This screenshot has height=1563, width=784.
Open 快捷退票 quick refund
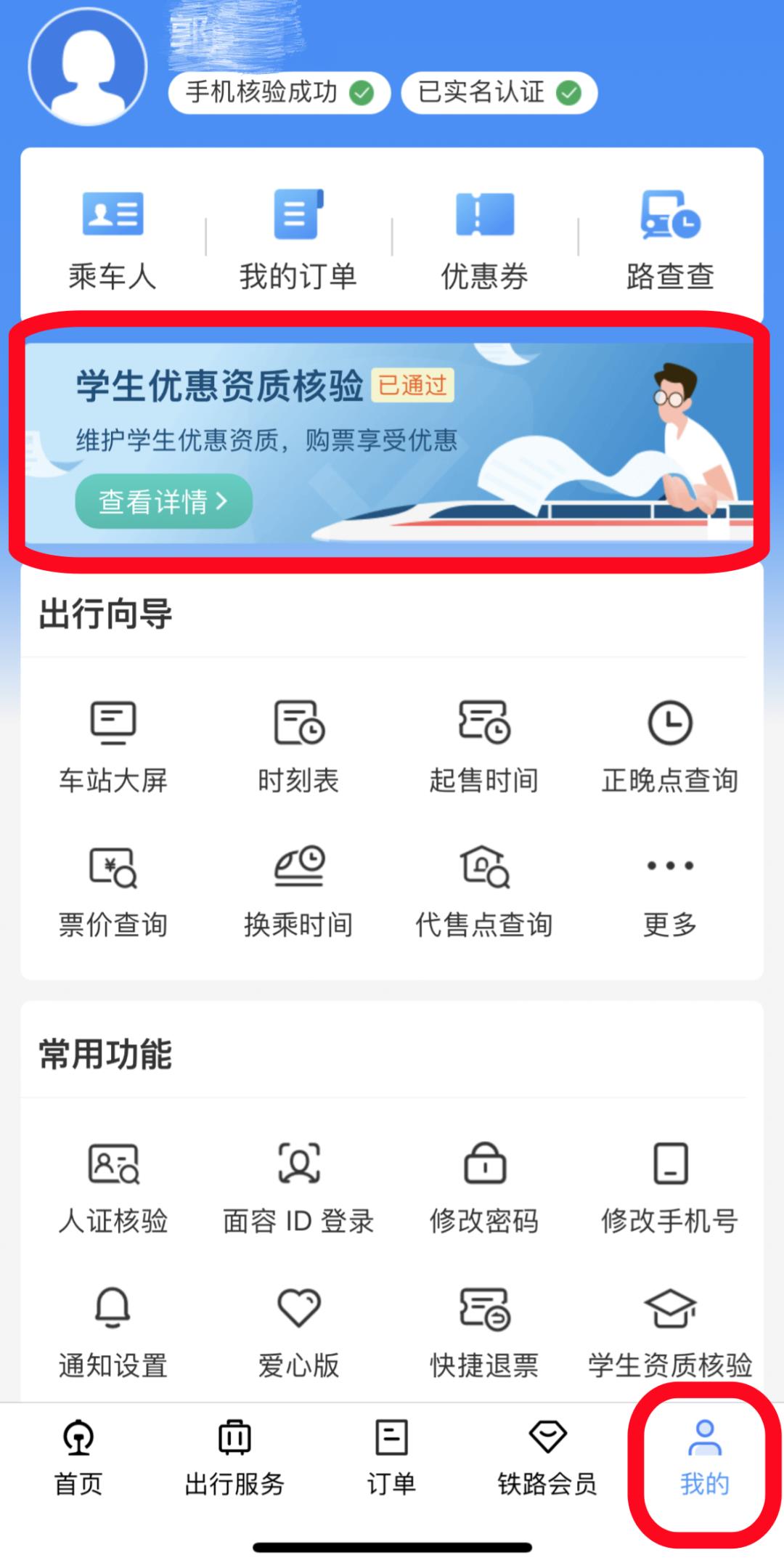point(484,1332)
